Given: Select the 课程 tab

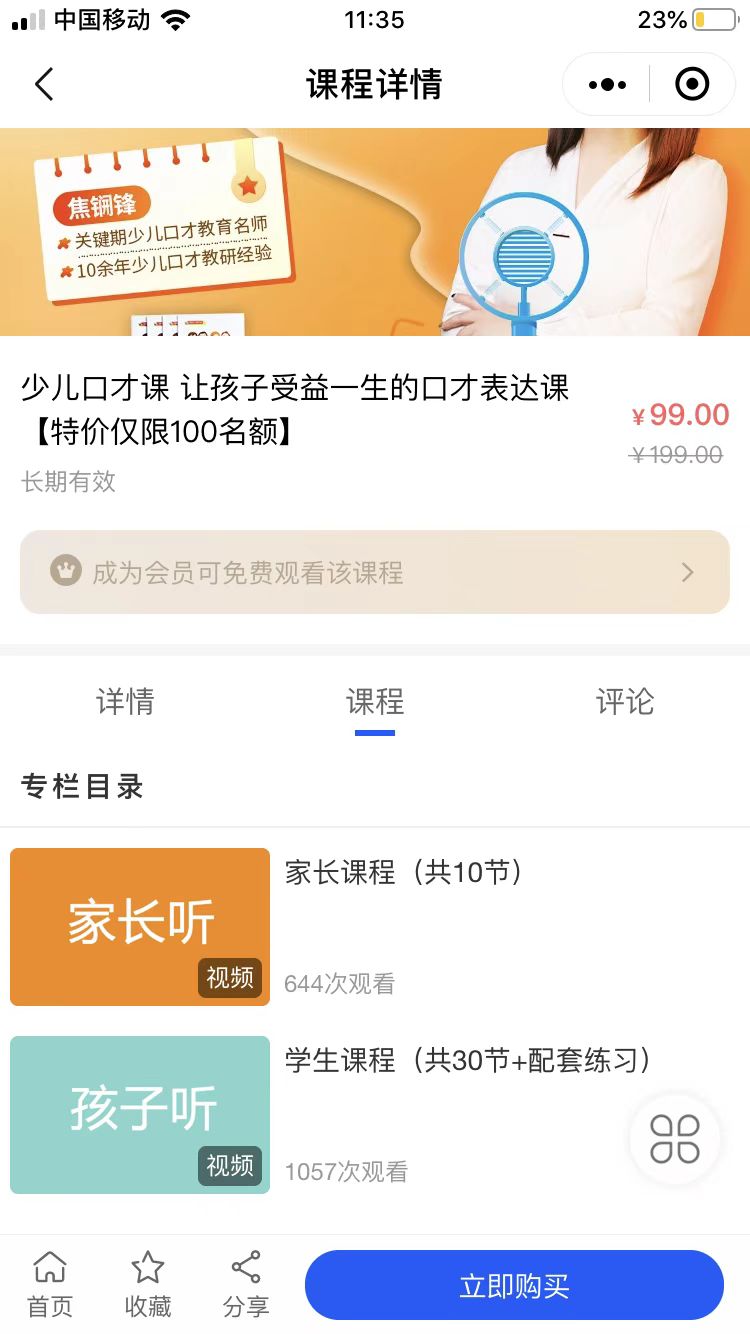Looking at the screenshot, I should [x=375, y=702].
